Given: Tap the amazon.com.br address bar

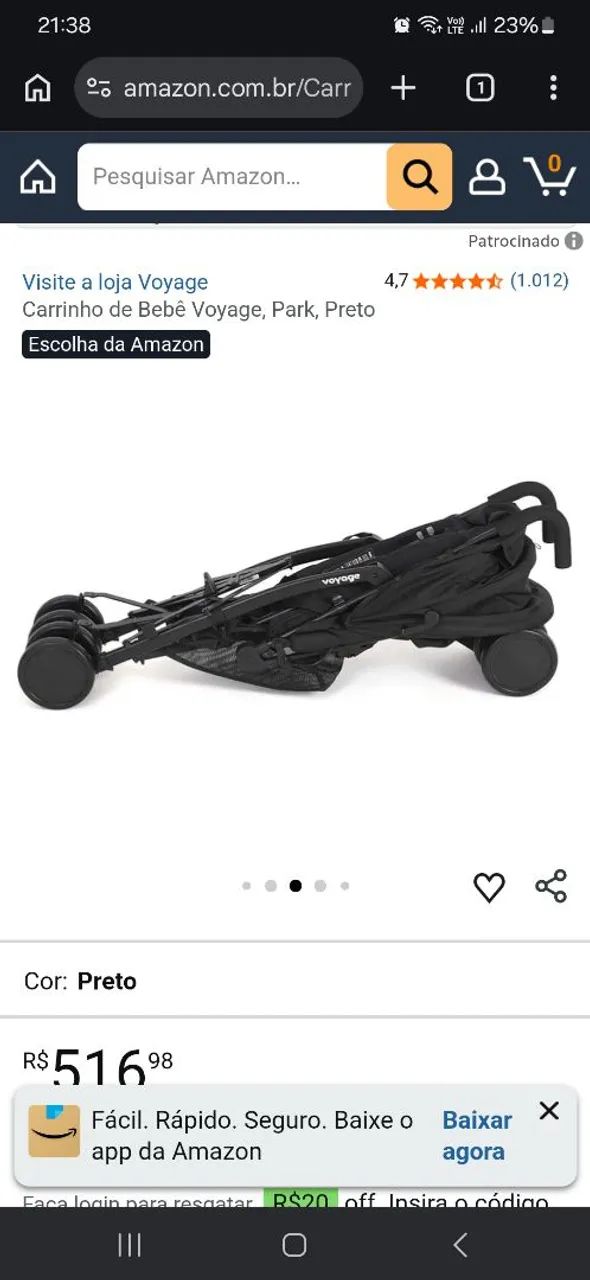Looking at the screenshot, I should coord(218,88).
